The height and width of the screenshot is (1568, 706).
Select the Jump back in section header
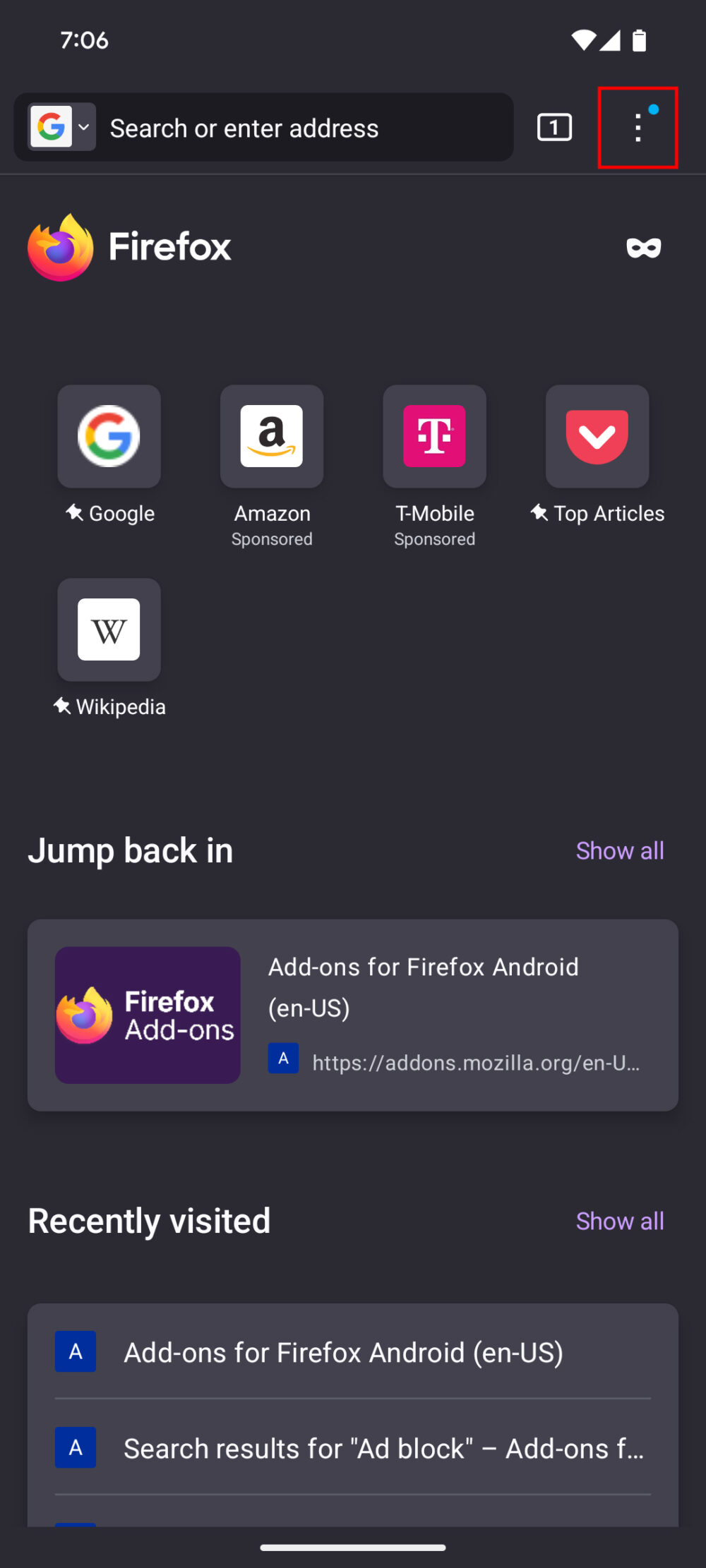pyautogui.click(x=130, y=850)
